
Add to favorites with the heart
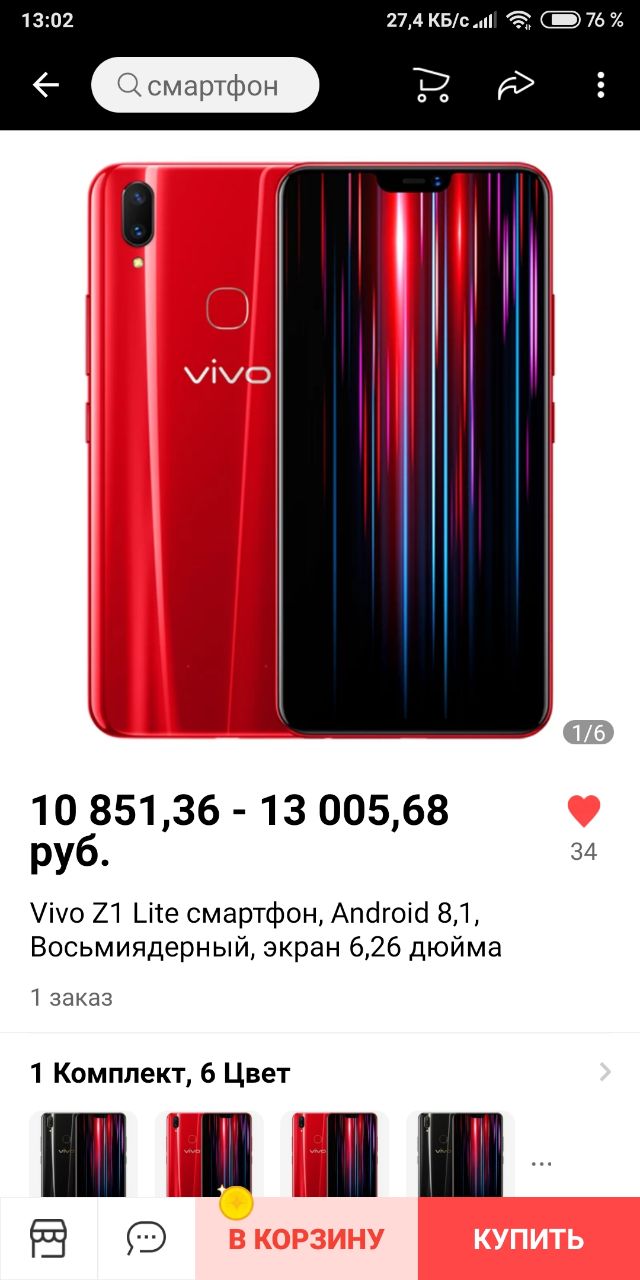pos(584,811)
